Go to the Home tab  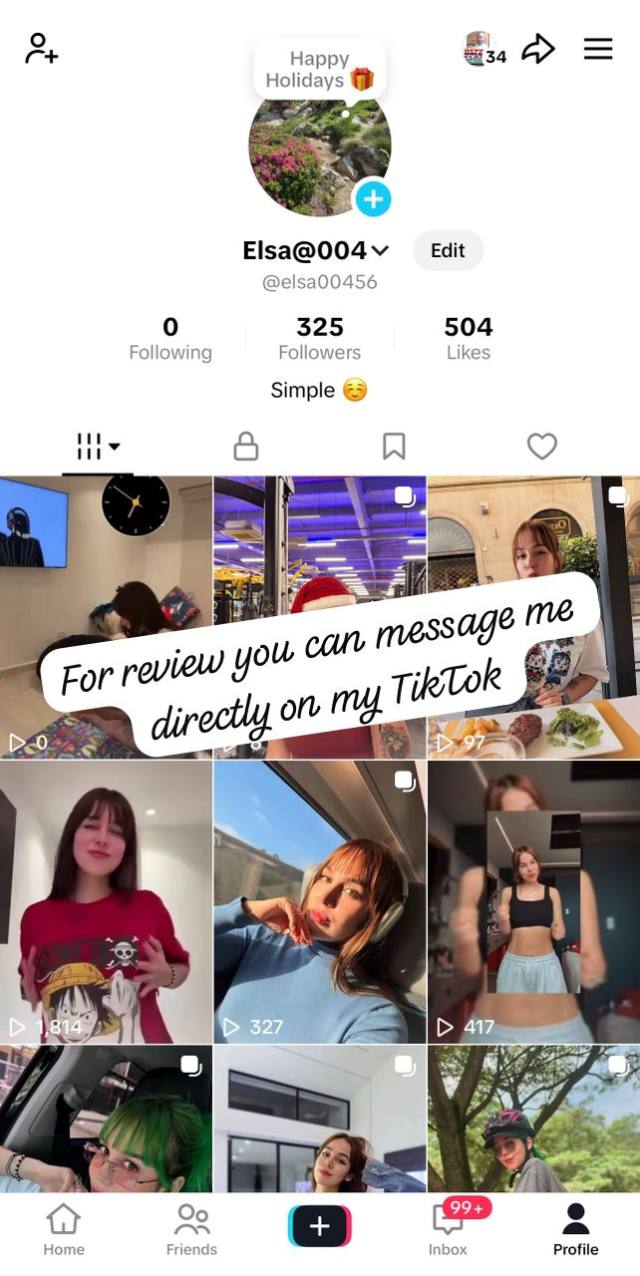click(x=63, y=1230)
